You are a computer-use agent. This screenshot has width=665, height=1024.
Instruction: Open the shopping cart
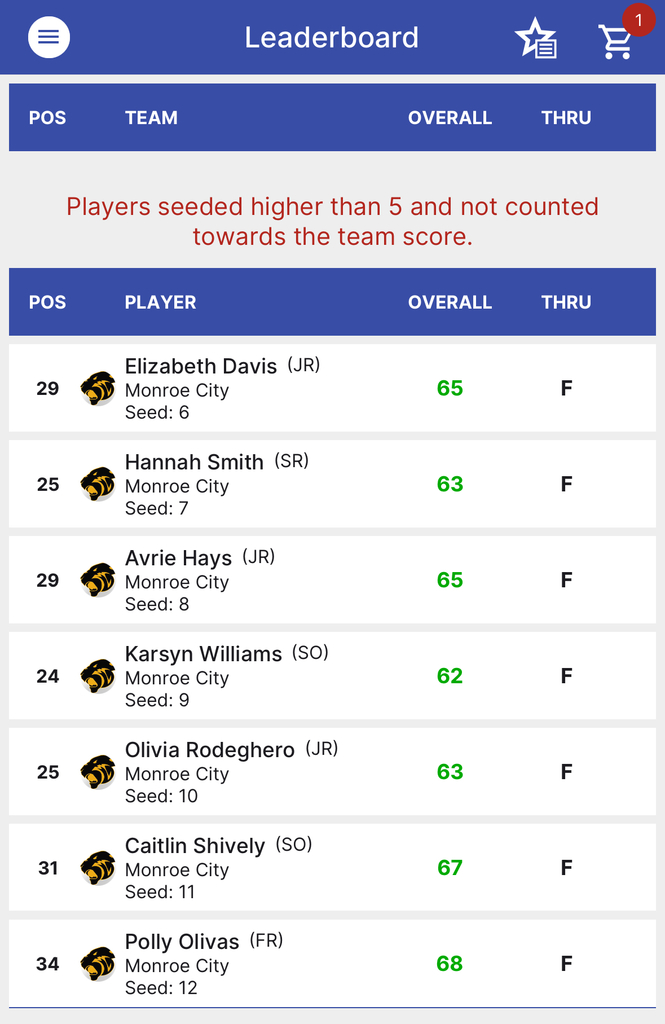pos(616,41)
